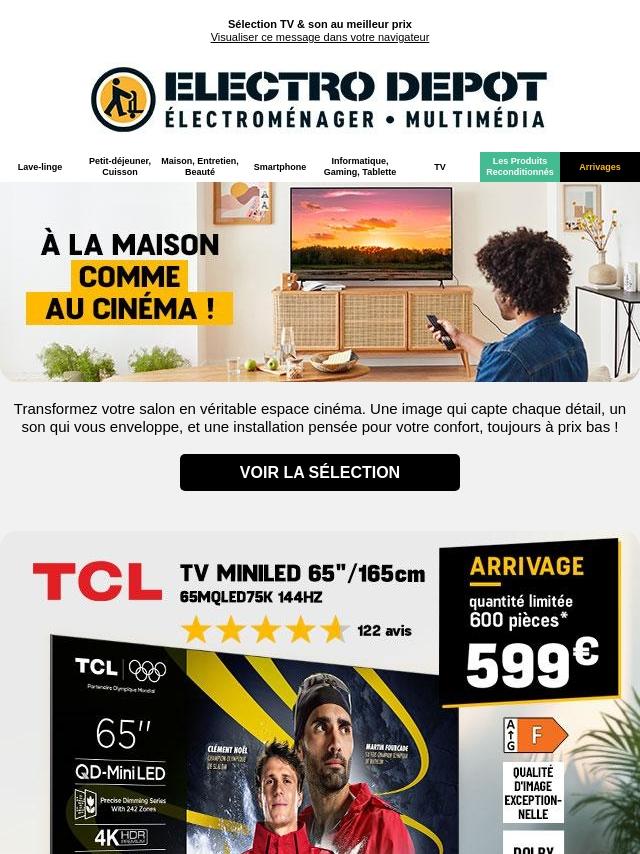This screenshot has height=854, width=640.
Task: Open the Lave-linge category
Action: 40,167
